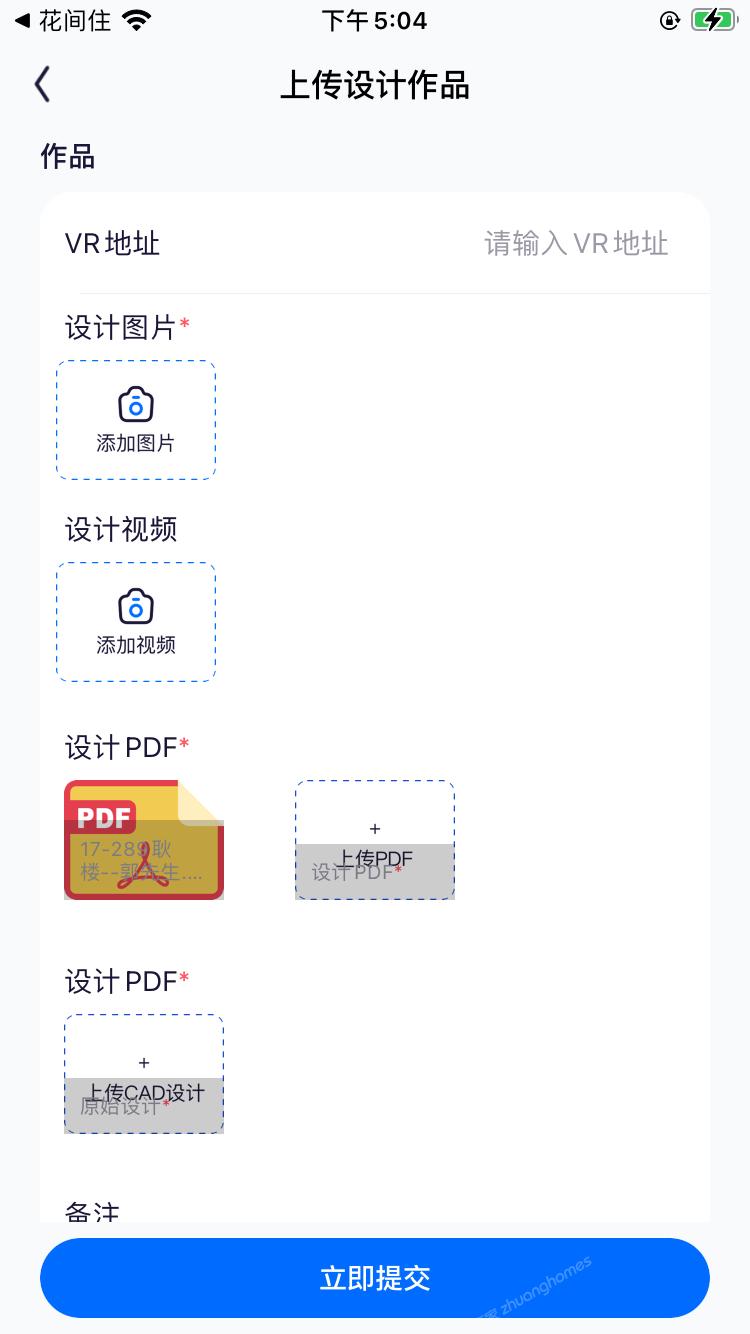Add a design image via 添加图片
750x1334 pixels.
coord(136,420)
